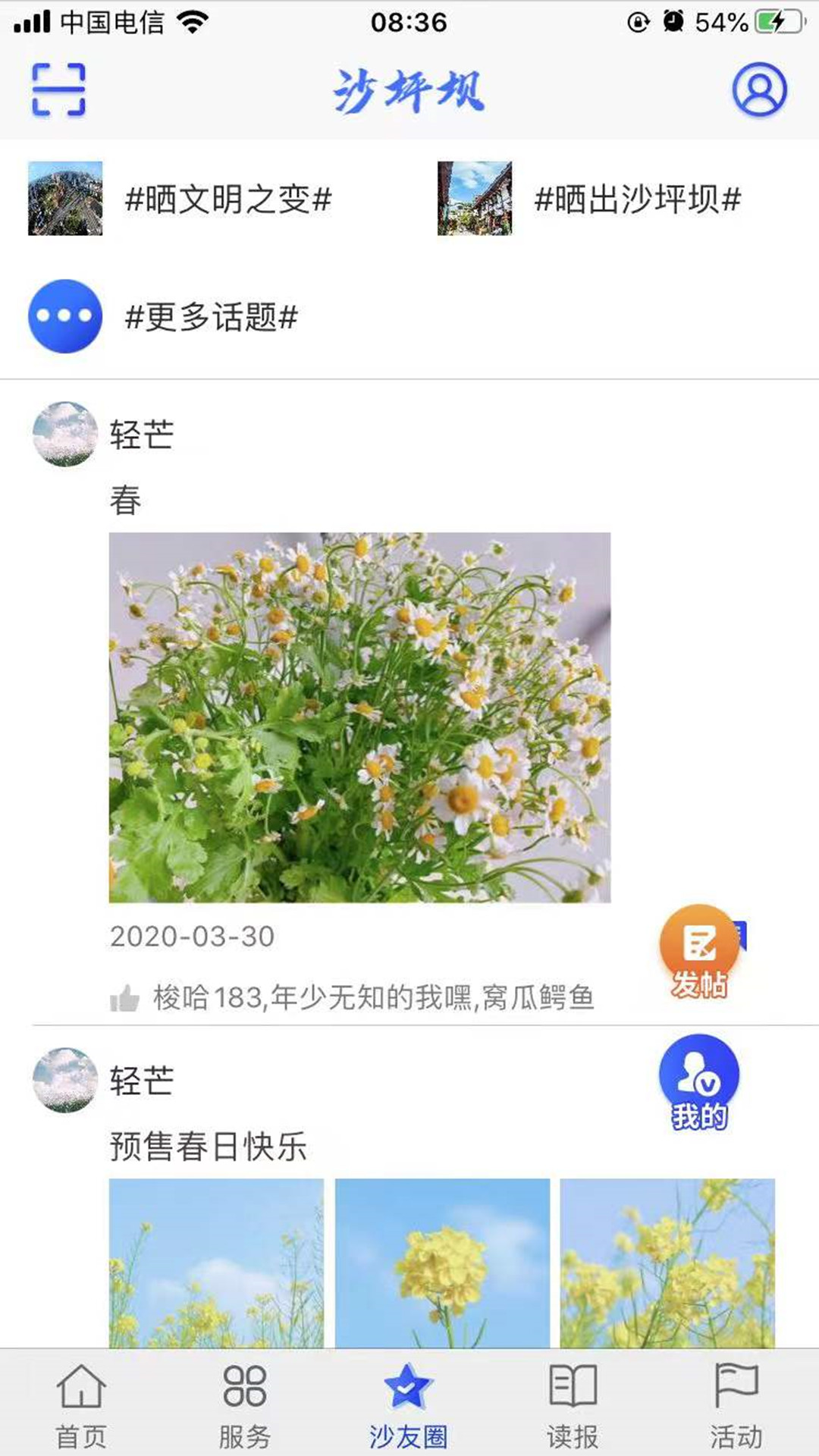819x1456 pixels.
Task: Like the 春 post
Action: tap(124, 998)
